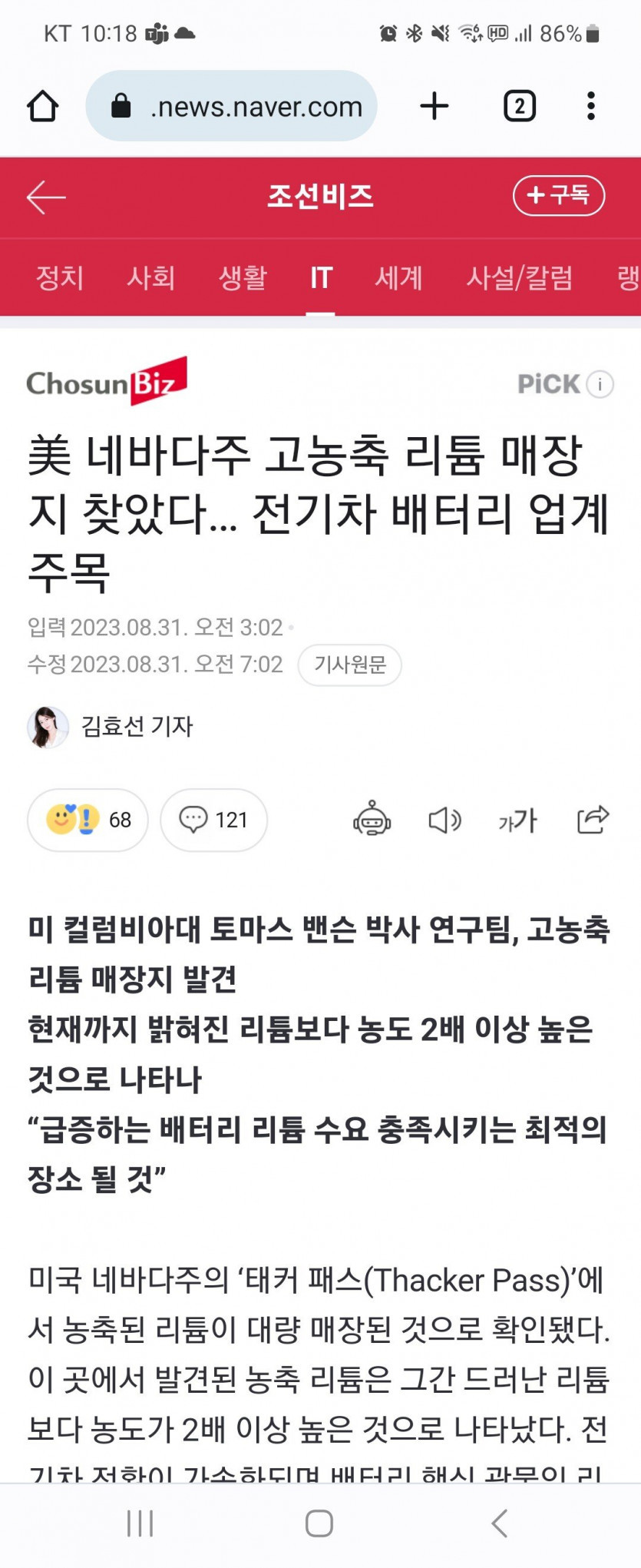This screenshot has height=1568, width=641.
Task: Switch to the 세계 tab
Action: pyautogui.click(x=398, y=277)
